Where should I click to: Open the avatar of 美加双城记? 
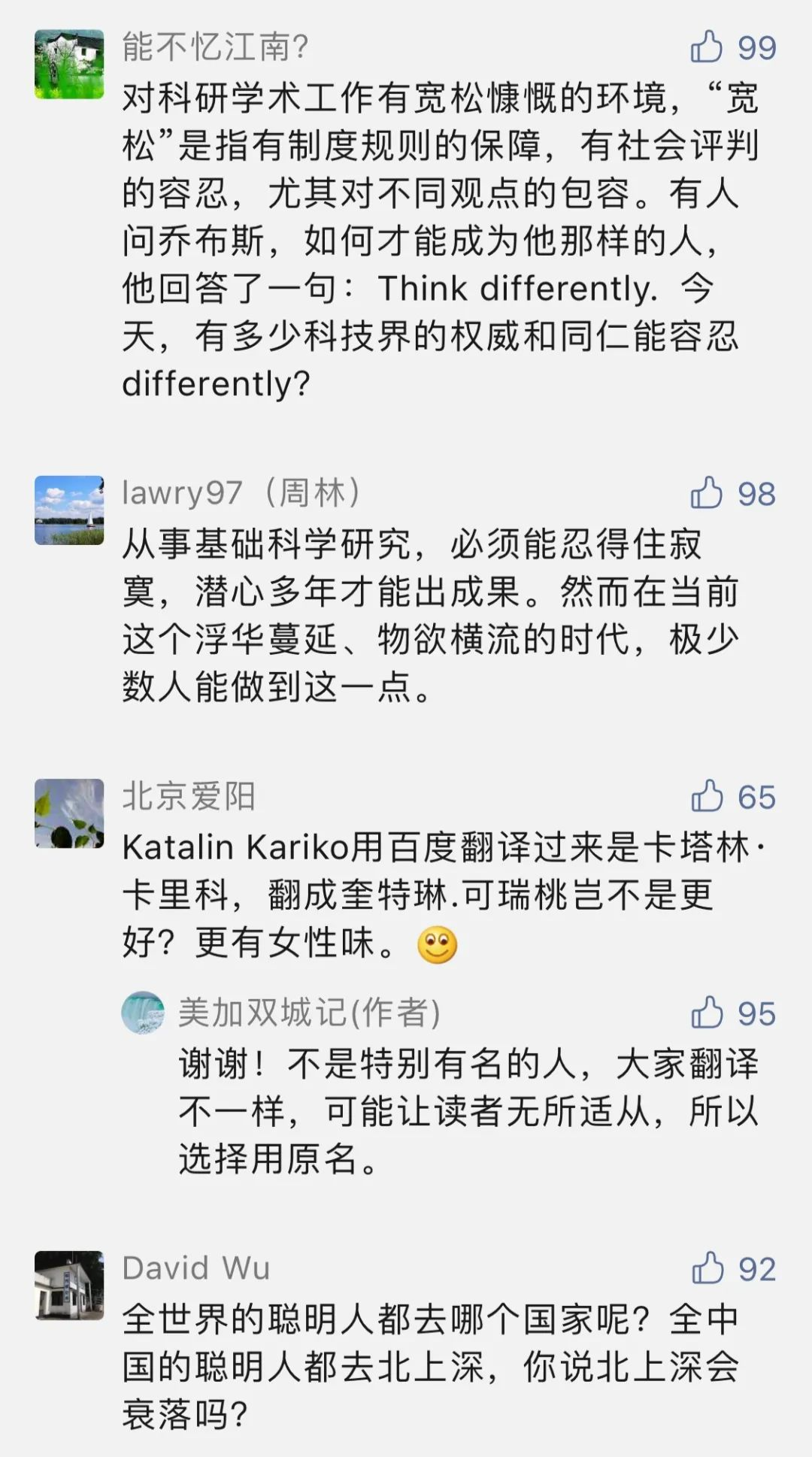tap(143, 1012)
